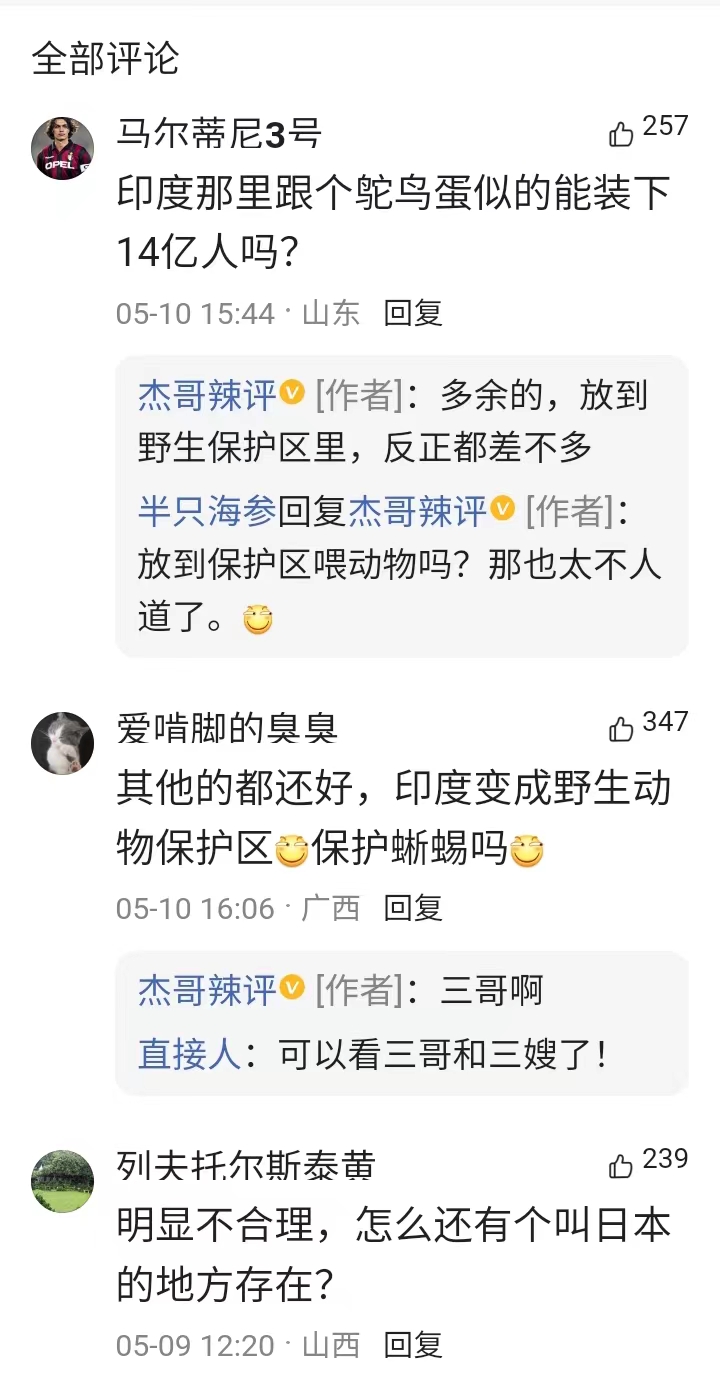720x1383 pixels.
Task: Open the username 马尔蒂尼3号
Action: click(219, 133)
